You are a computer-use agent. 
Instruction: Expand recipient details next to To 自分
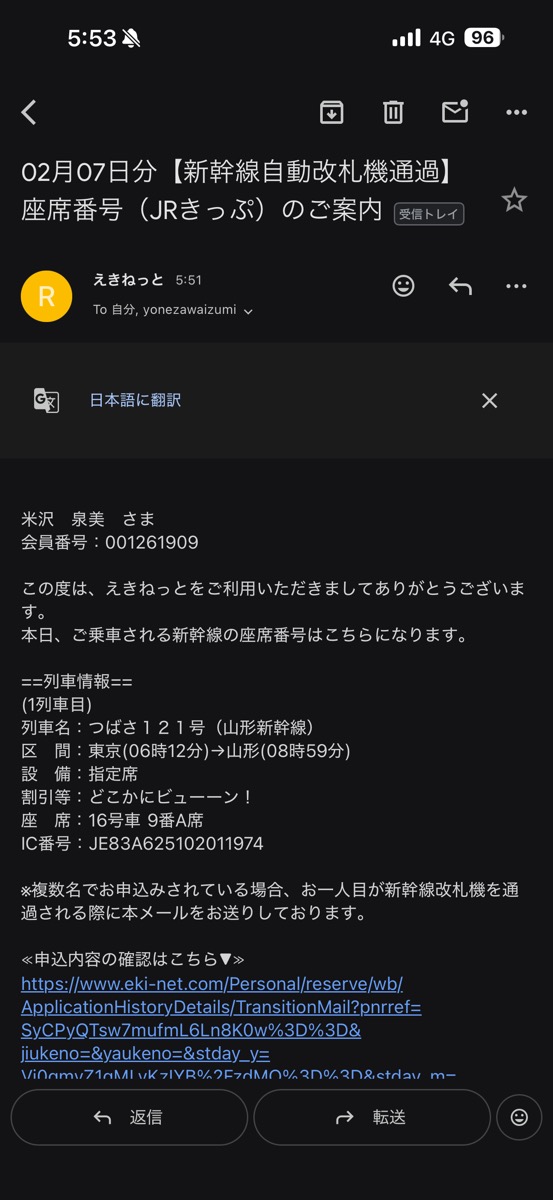tap(248, 311)
